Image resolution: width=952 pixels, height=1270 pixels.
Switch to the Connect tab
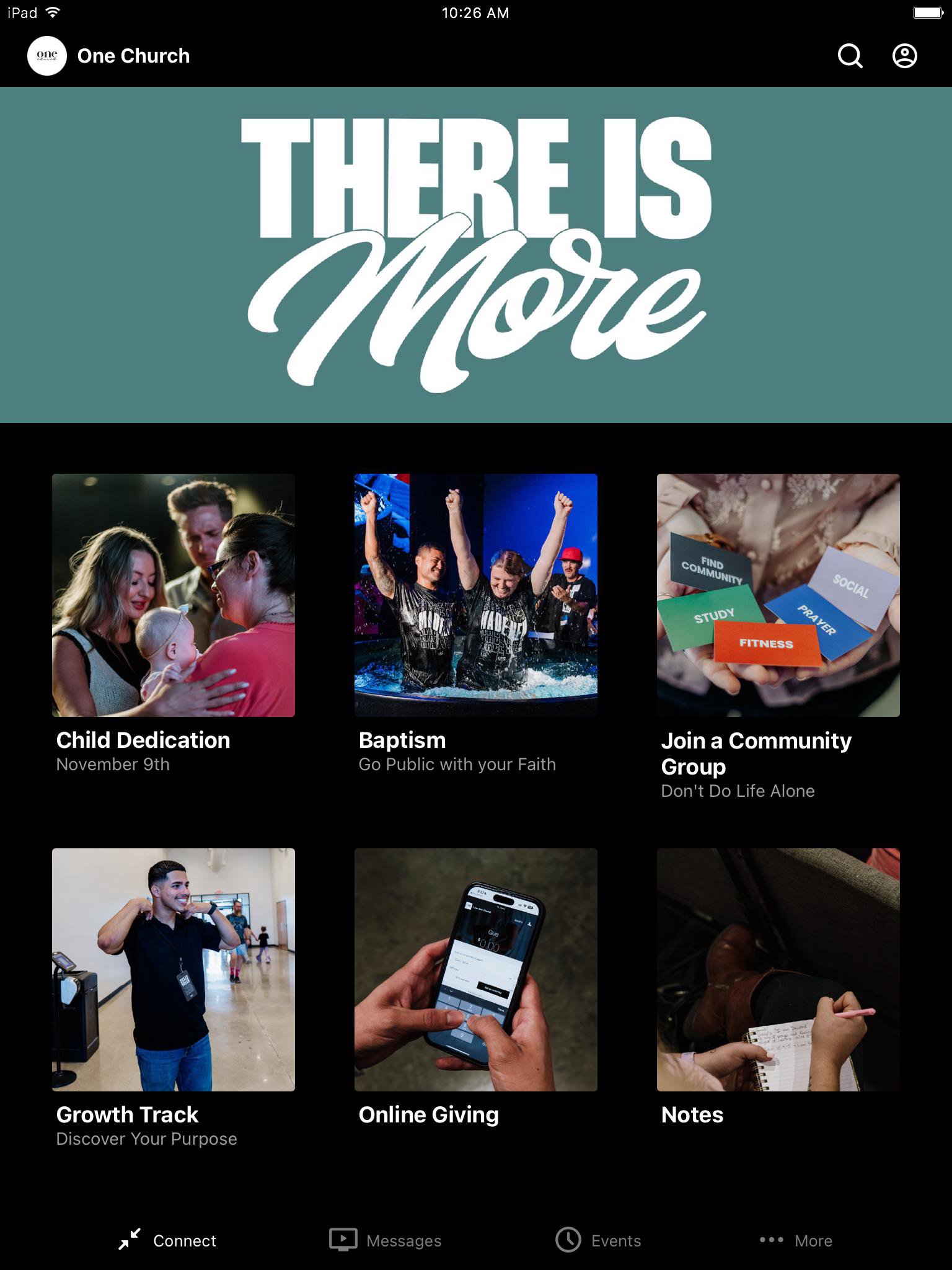(167, 1240)
